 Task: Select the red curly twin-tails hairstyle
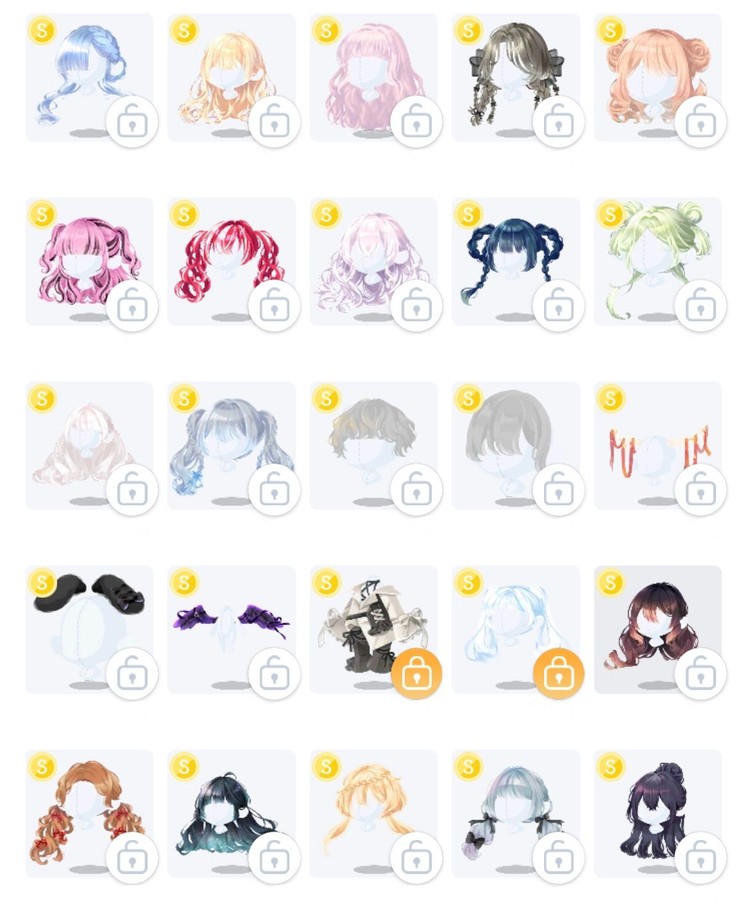(230, 262)
